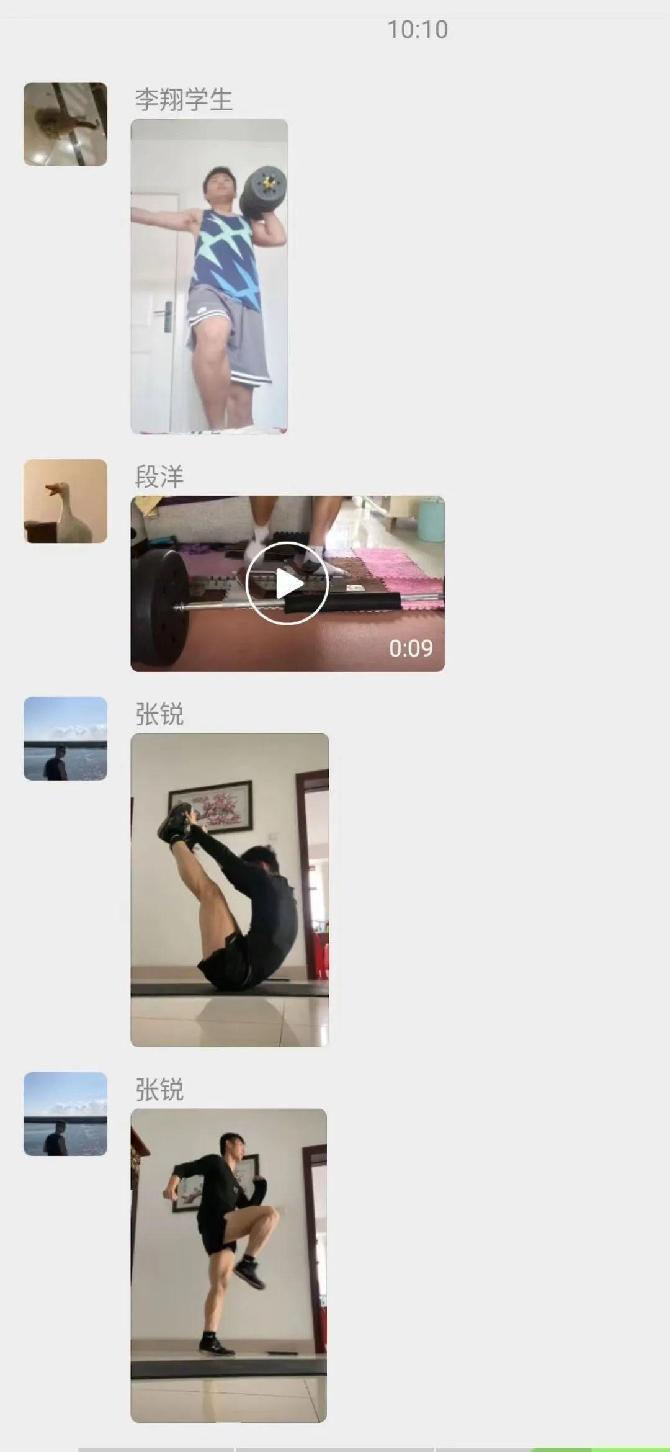Screen dimensions: 670x1452
Task: Play 段洋's 0:09 barbell video
Action: (287, 584)
